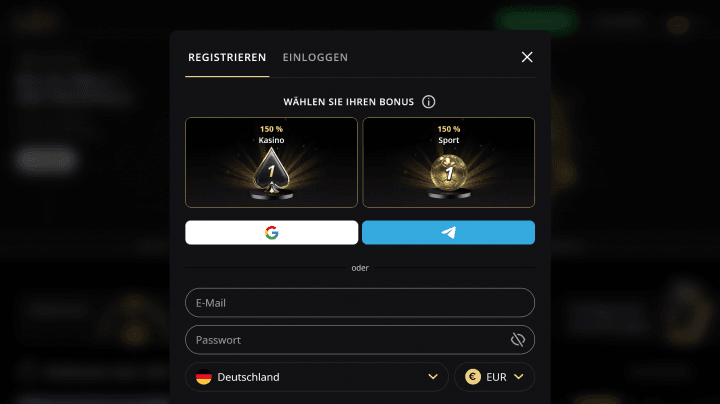Open the Deutschland country dropdown
Screen dimensions: 720x404
click(316, 377)
